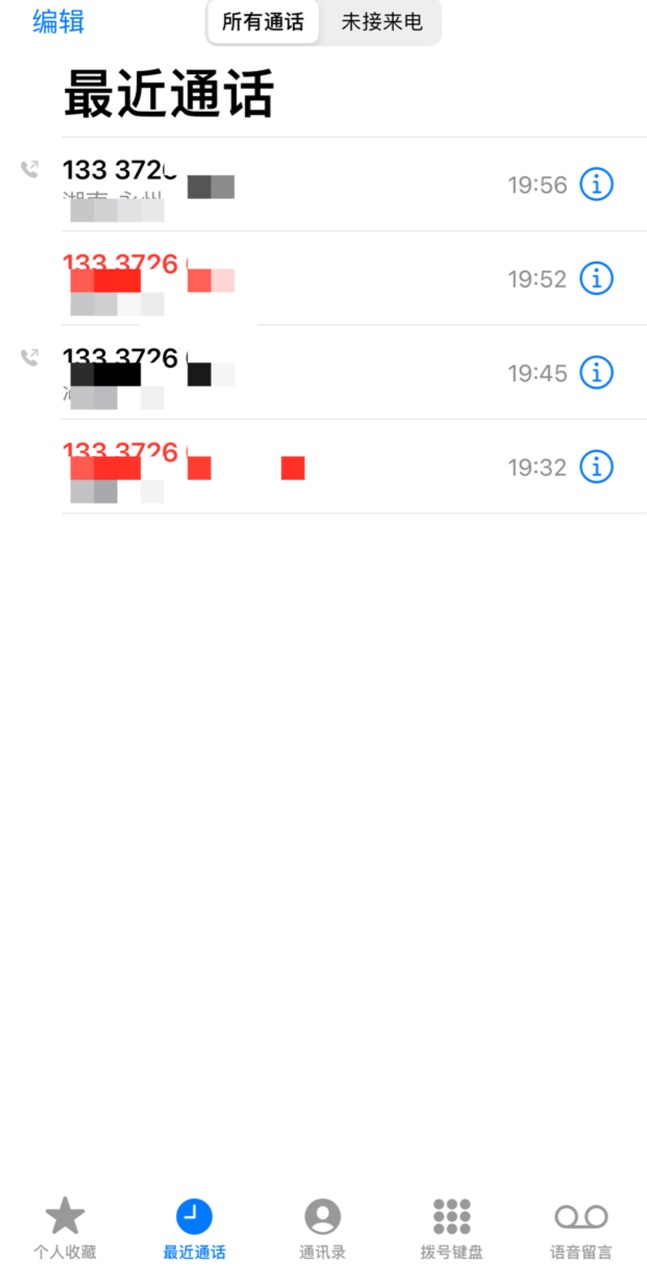Open info for the 19:56 call

pos(597,185)
